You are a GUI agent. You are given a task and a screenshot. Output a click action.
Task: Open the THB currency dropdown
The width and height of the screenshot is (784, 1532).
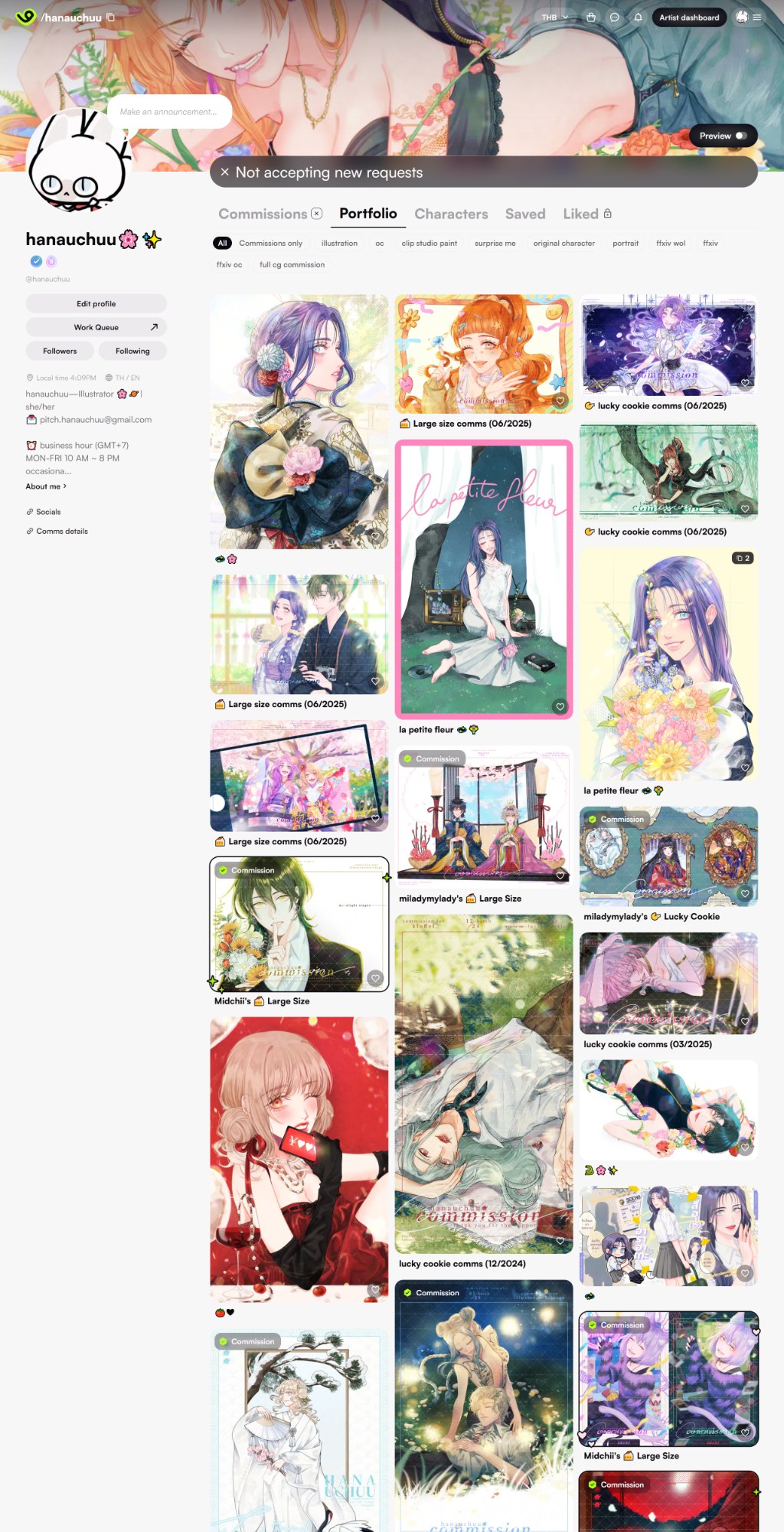(x=554, y=18)
